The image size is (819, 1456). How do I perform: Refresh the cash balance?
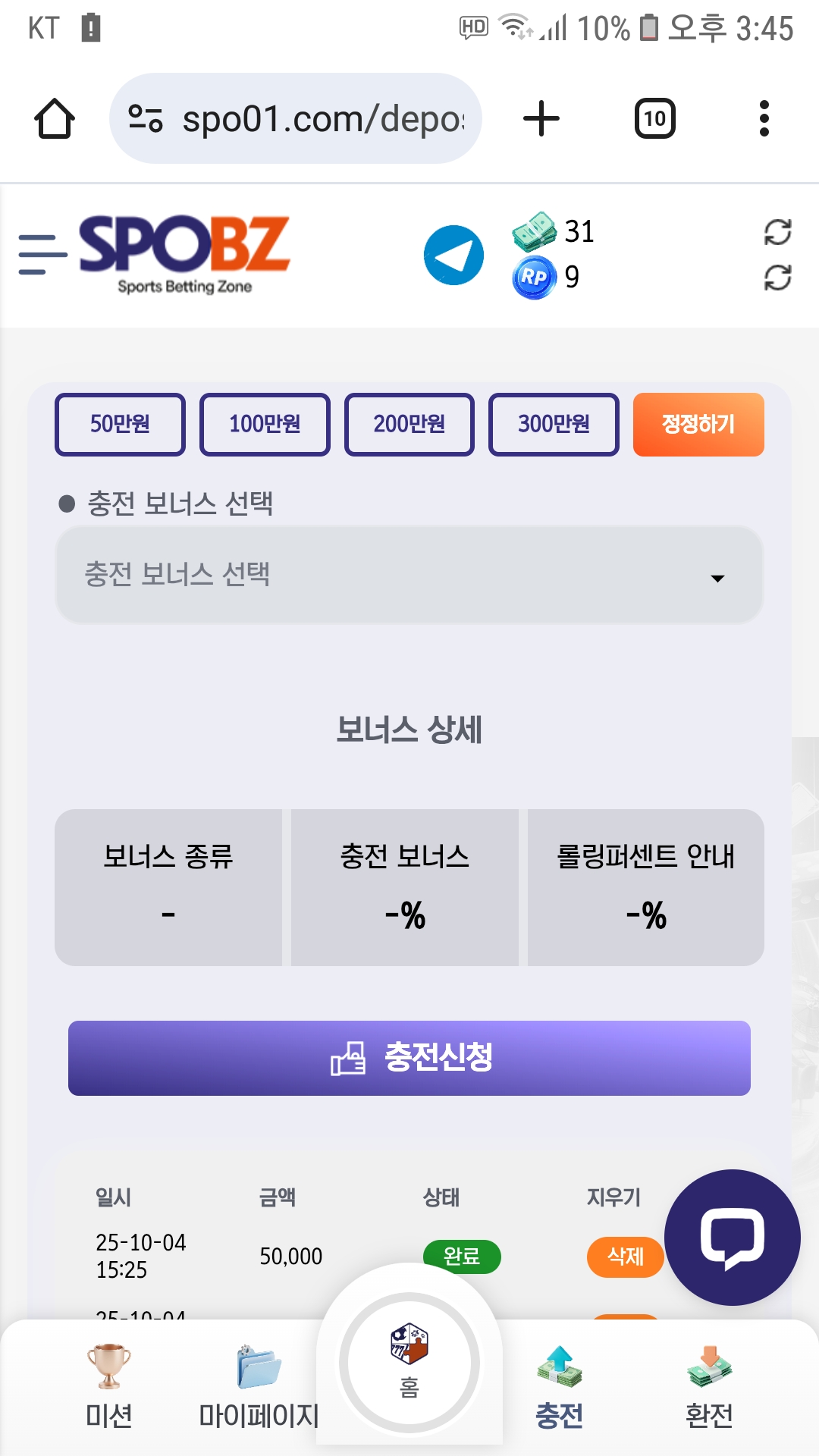(777, 232)
